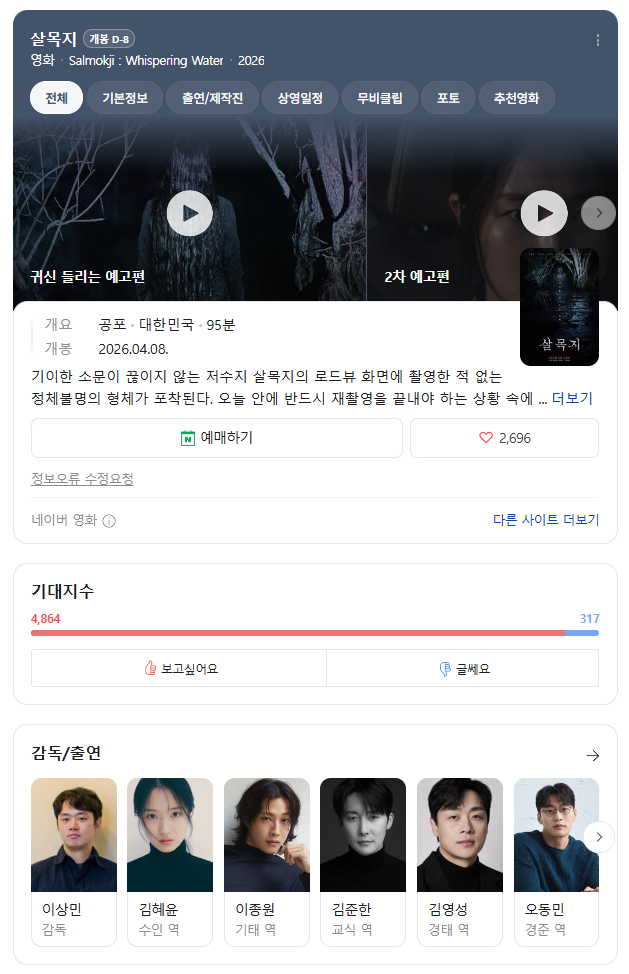Expand the synopsis with 더보기

tap(572, 398)
